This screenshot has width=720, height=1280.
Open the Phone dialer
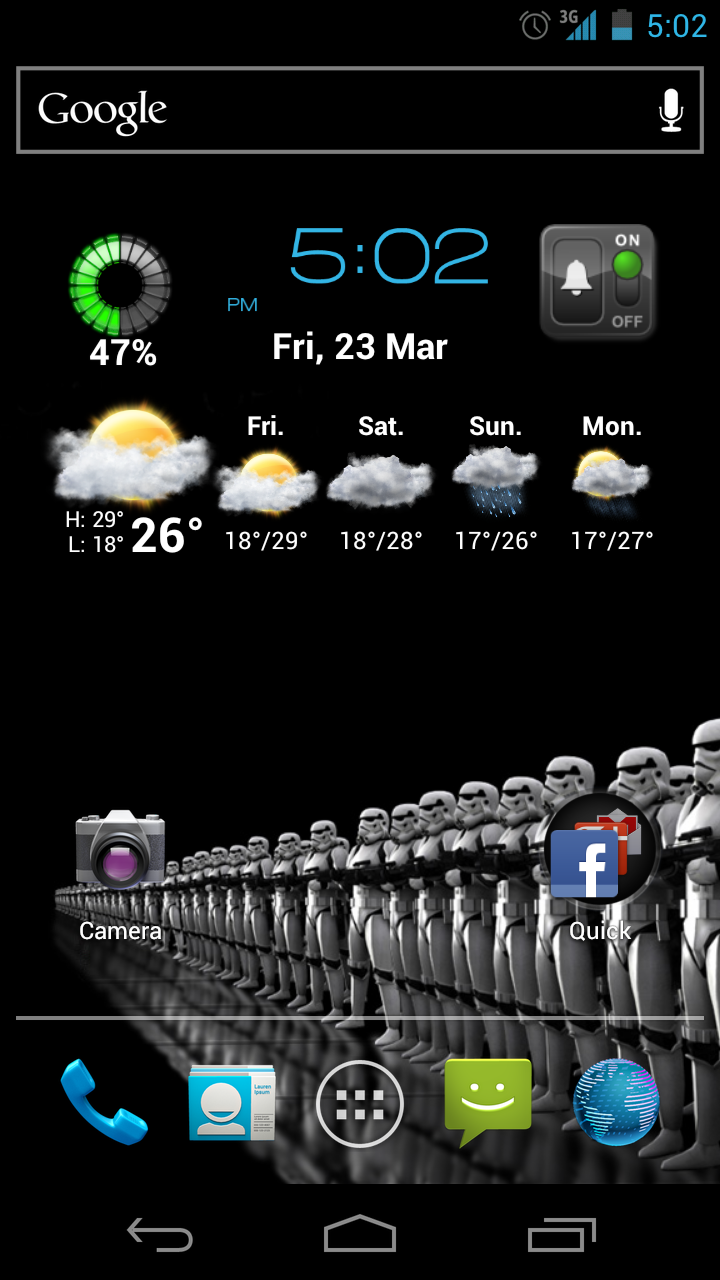click(103, 1102)
